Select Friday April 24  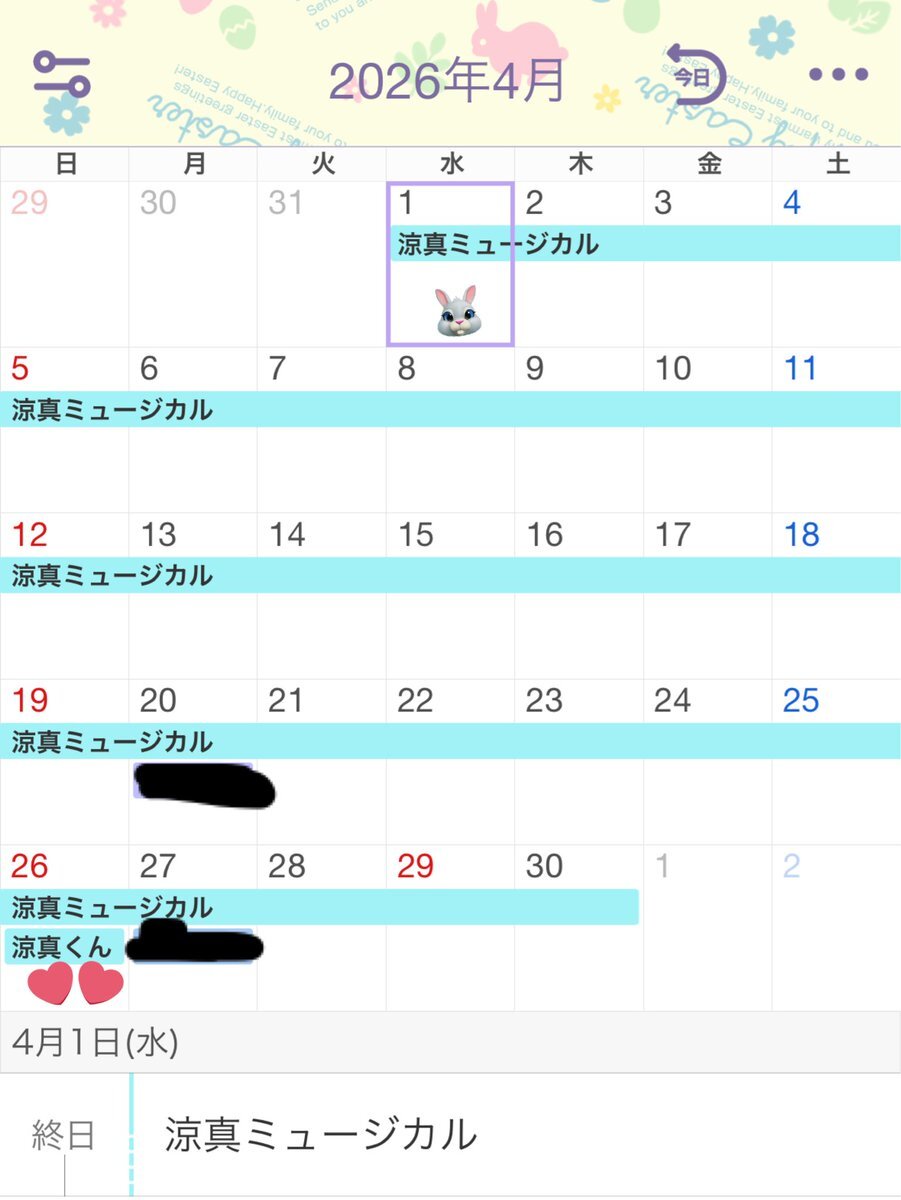(707, 790)
